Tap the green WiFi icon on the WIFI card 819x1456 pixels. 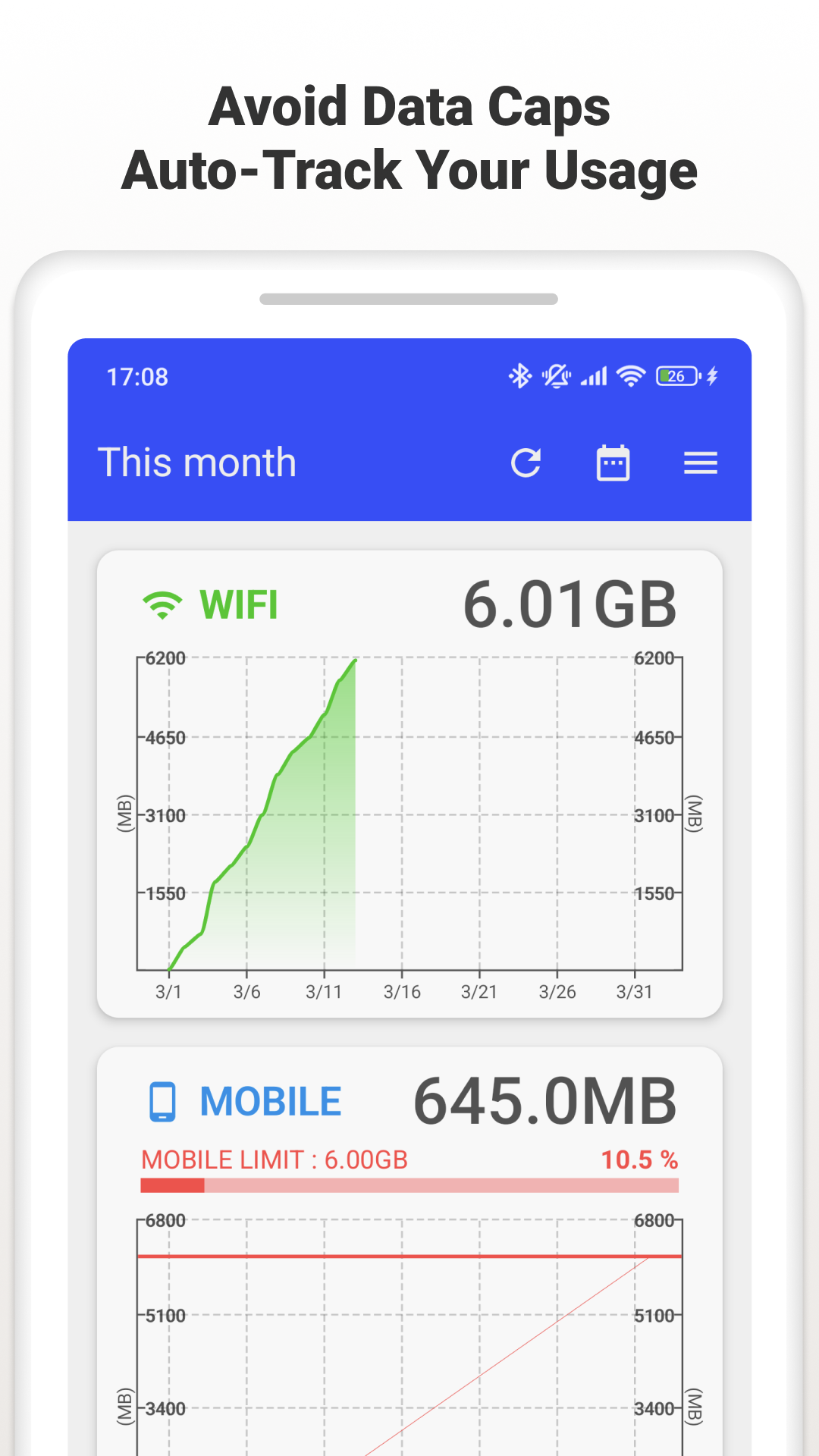coord(162,604)
